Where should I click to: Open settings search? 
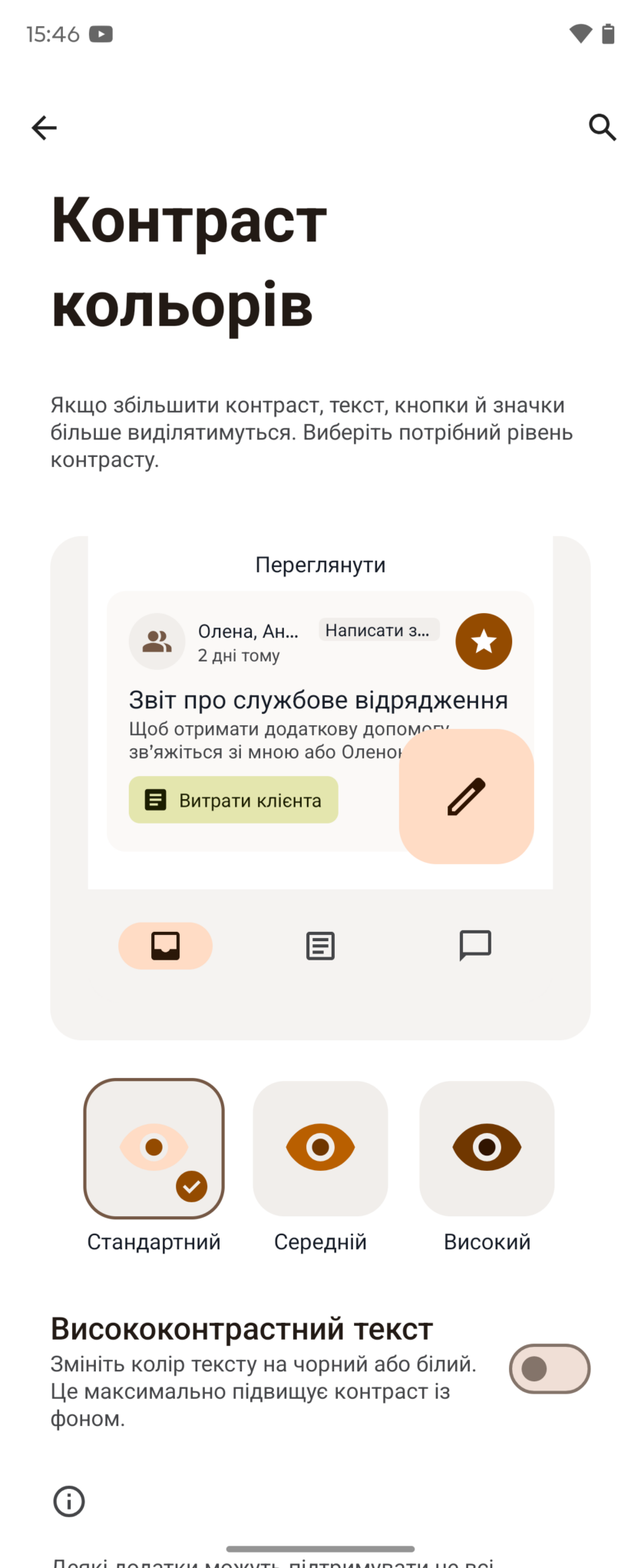(602, 128)
